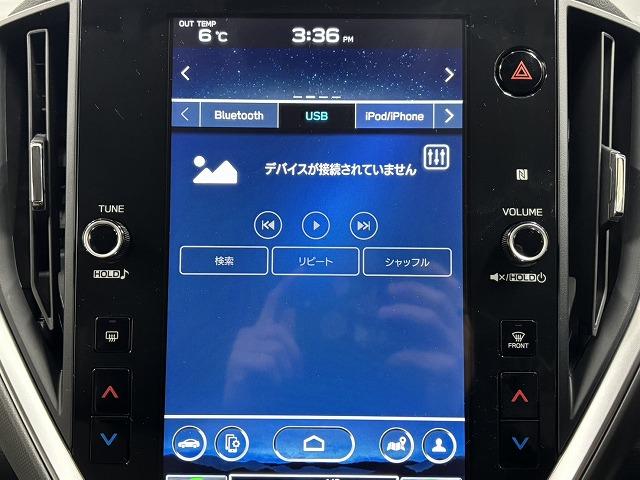Tap the シャッフル shuffle button
Viewport: 640px width, 480px height.
[x=407, y=262]
